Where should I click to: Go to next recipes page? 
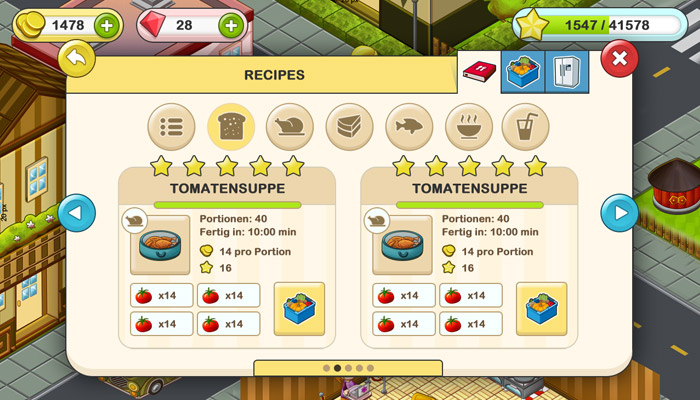coord(620,213)
